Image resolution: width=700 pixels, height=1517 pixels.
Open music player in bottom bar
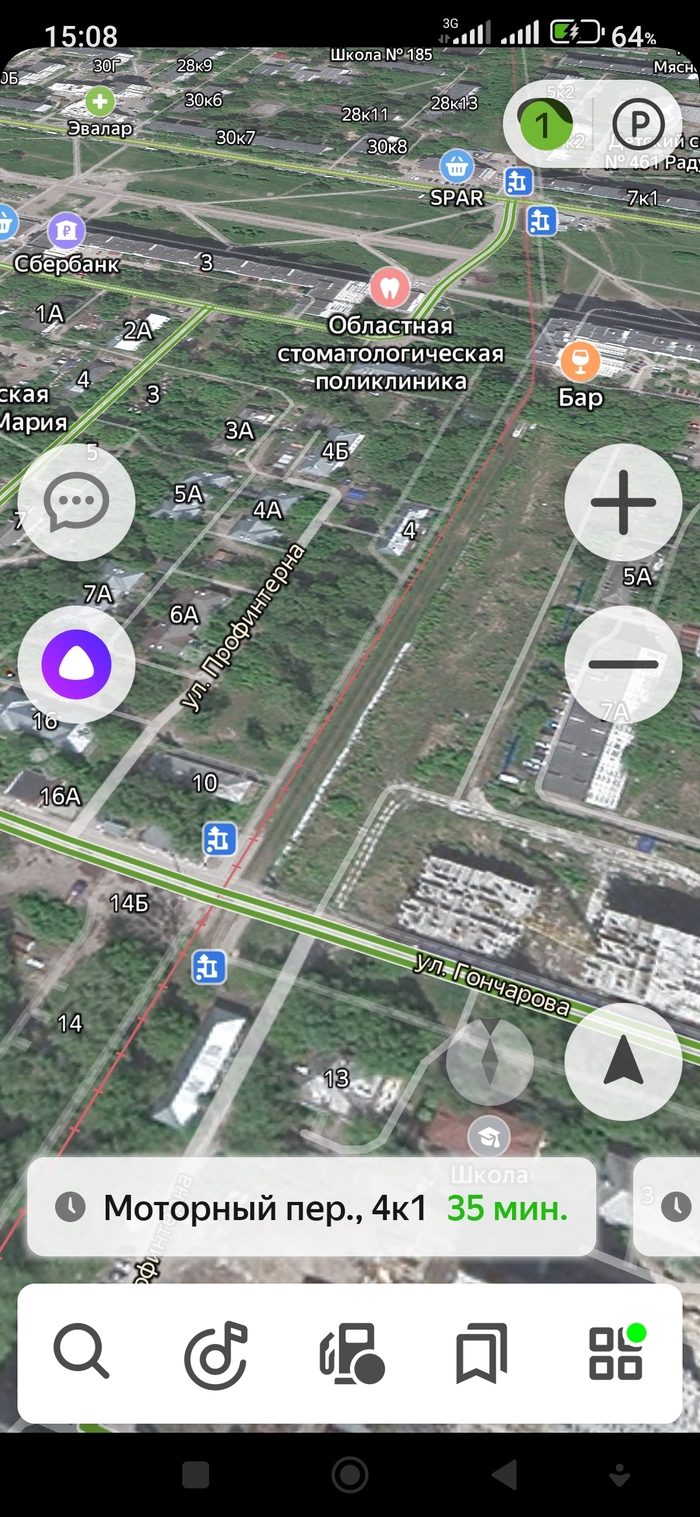point(216,1354)
